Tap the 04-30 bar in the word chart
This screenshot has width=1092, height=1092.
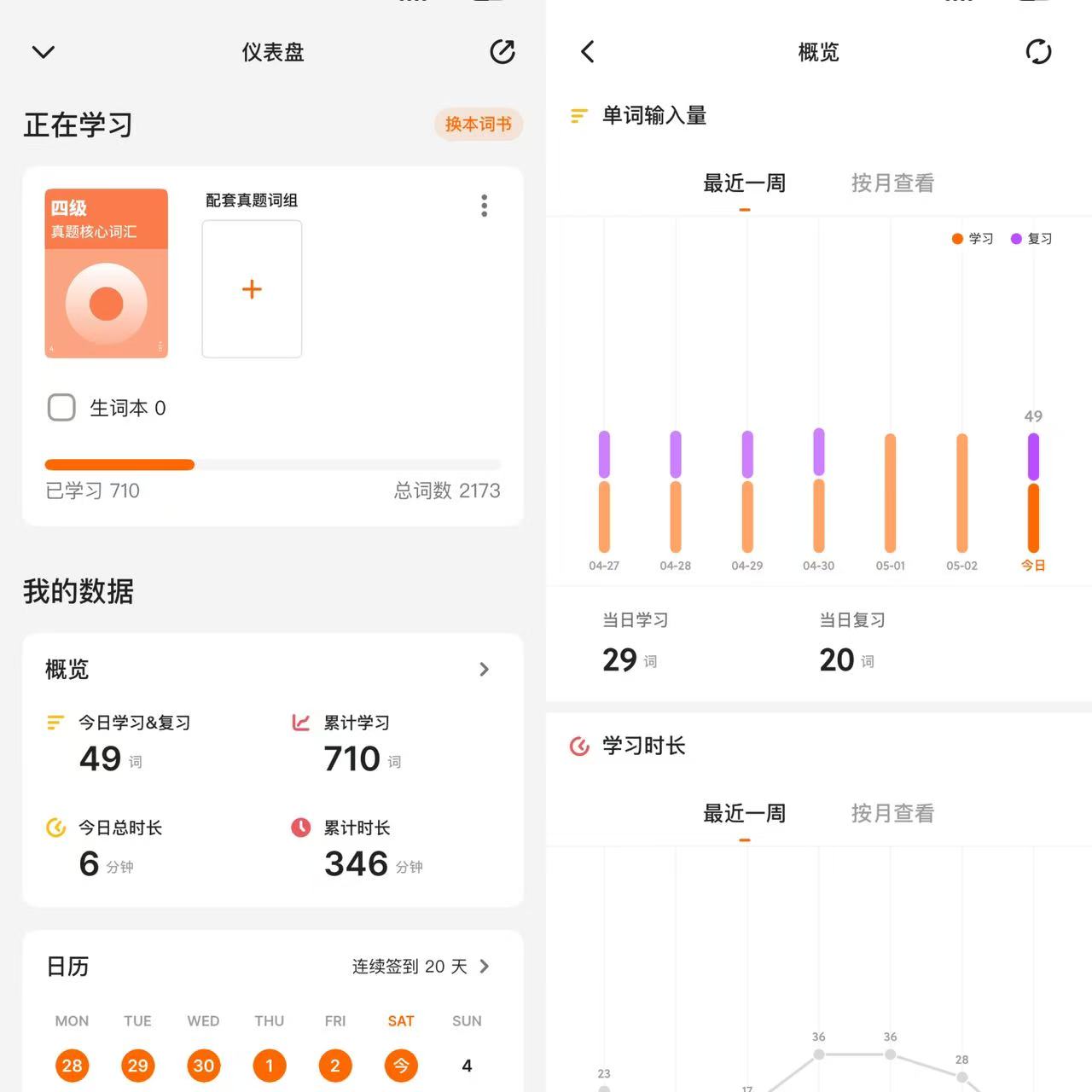point(819,491)
